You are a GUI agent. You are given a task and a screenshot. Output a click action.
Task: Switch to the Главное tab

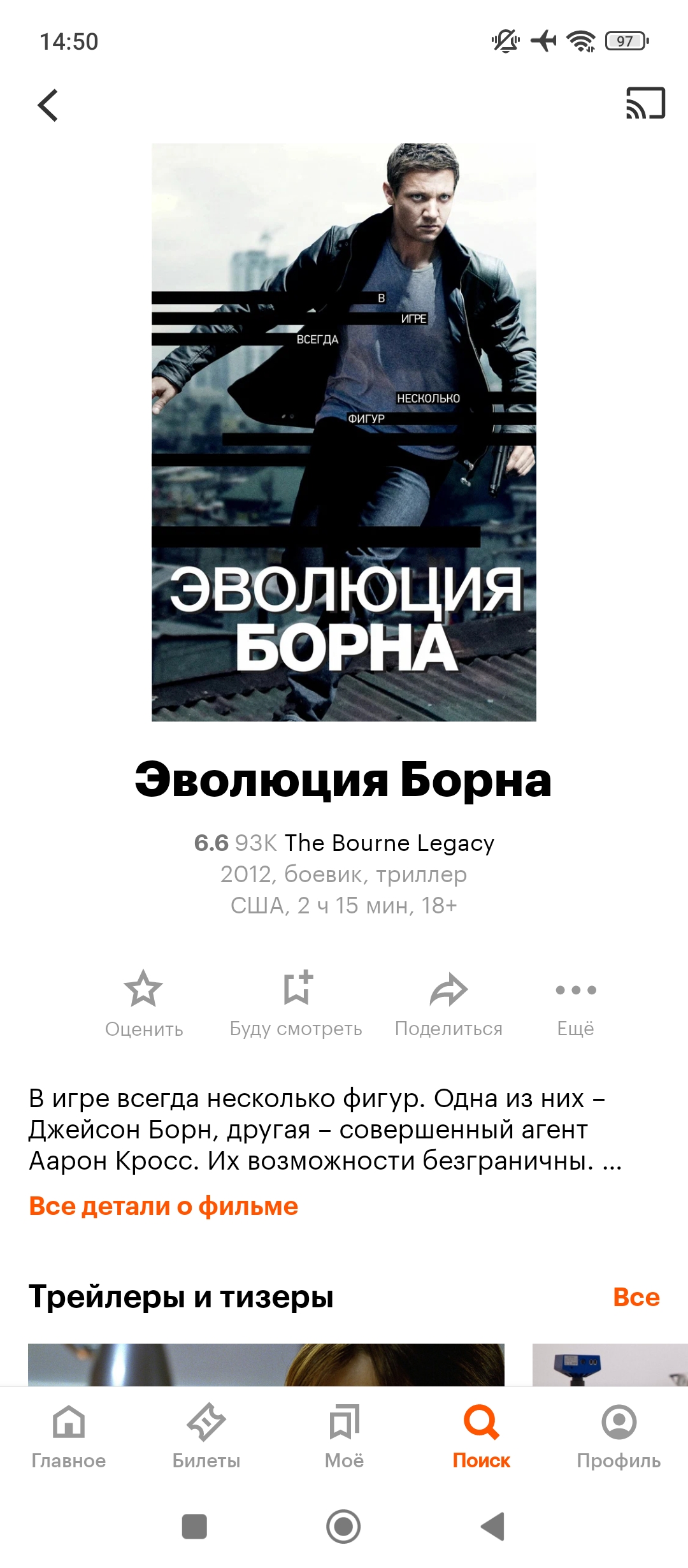[69, 1434]
